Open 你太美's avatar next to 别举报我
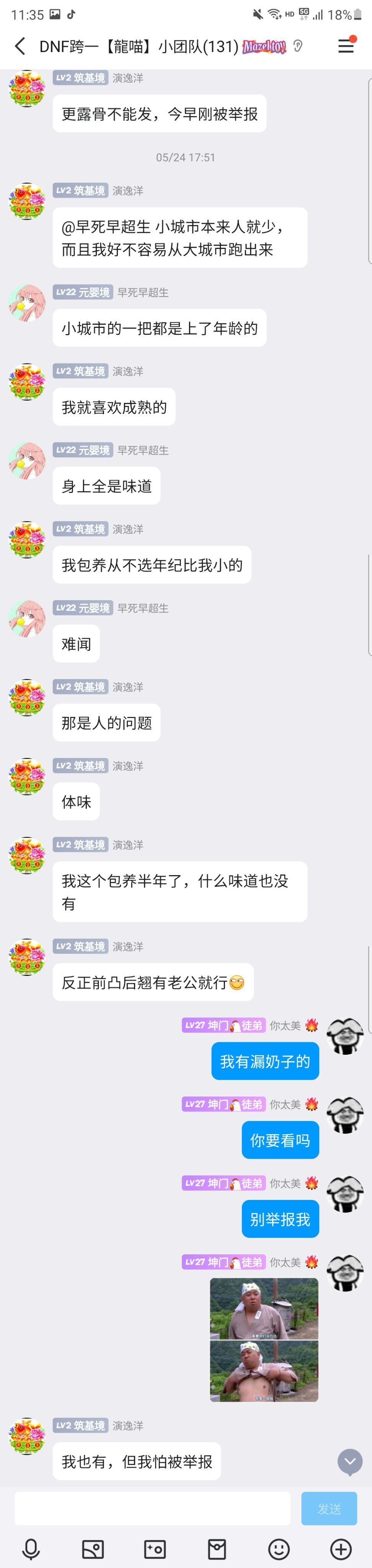Image resolution: width=372 pixels, height=1568 pixels. (x=345, y=1194)
